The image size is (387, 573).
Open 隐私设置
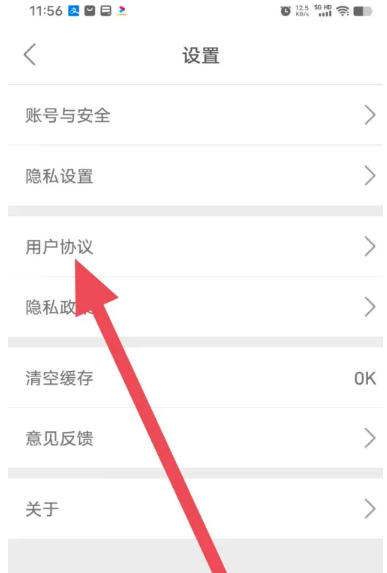point(196,175)
